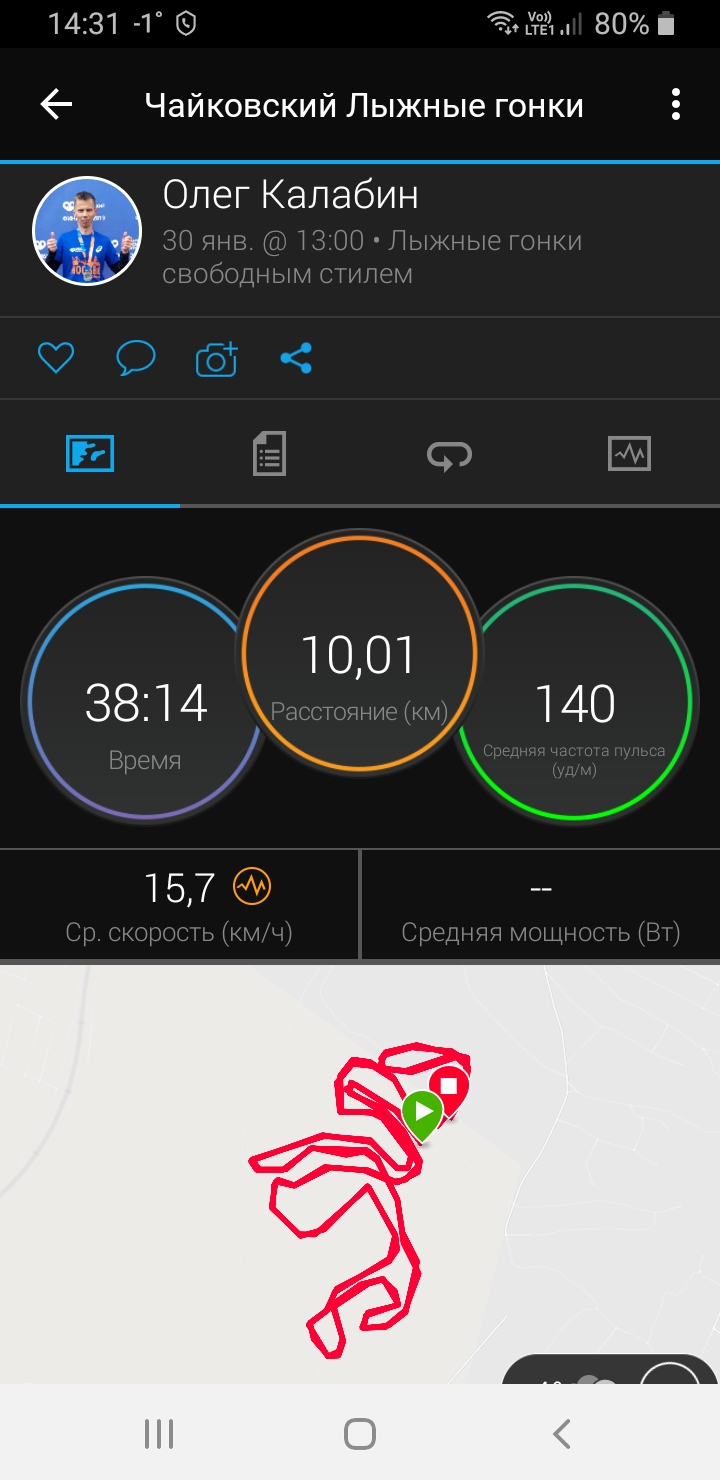
Task: Like this activity with the heart icon
Action: tap(56, 358)
